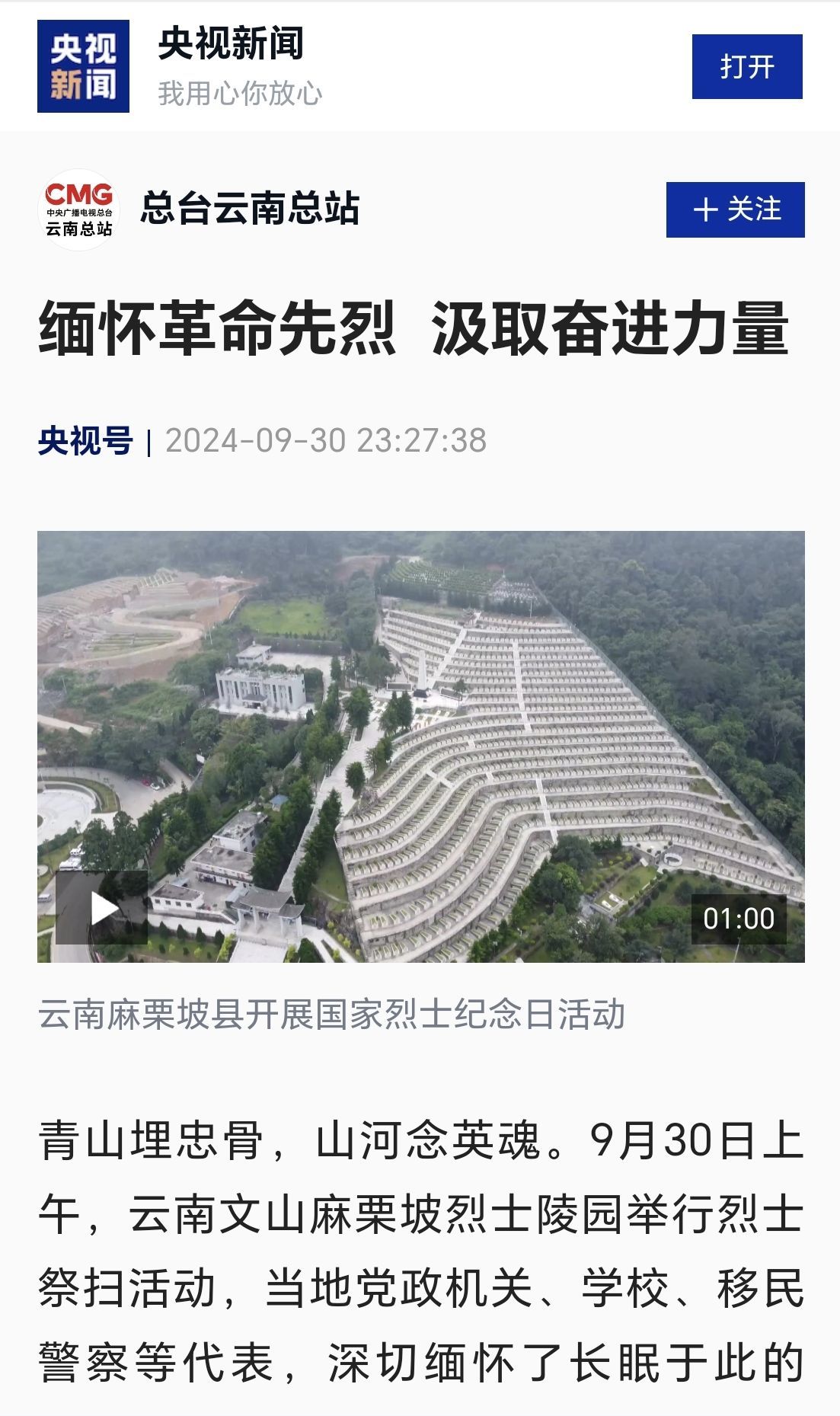
Task: Follow 总台云南总站 with the 关注 button
Action: tap(735, 209)
